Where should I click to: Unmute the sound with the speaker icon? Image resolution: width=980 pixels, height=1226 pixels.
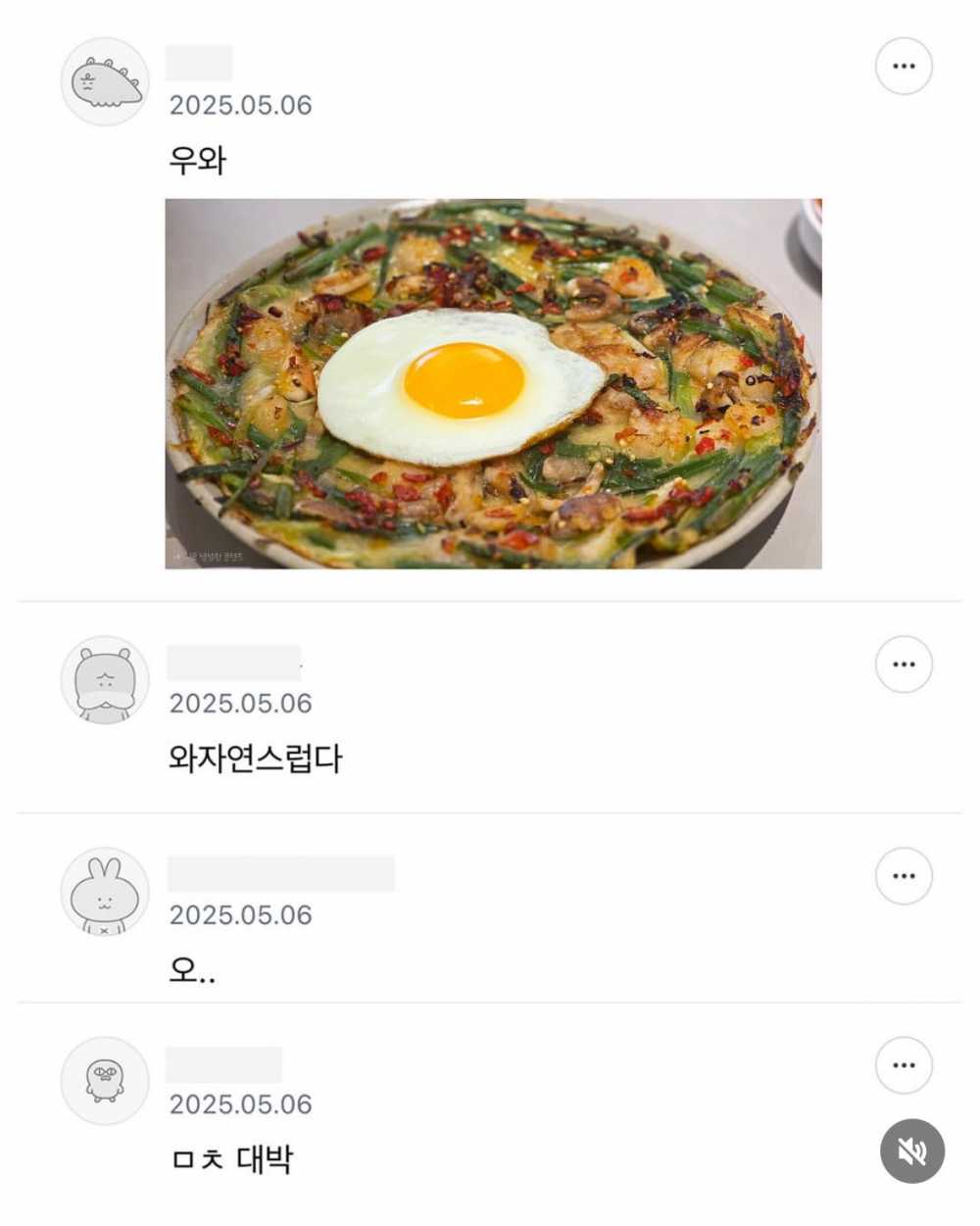click(x=912, y=1152)
